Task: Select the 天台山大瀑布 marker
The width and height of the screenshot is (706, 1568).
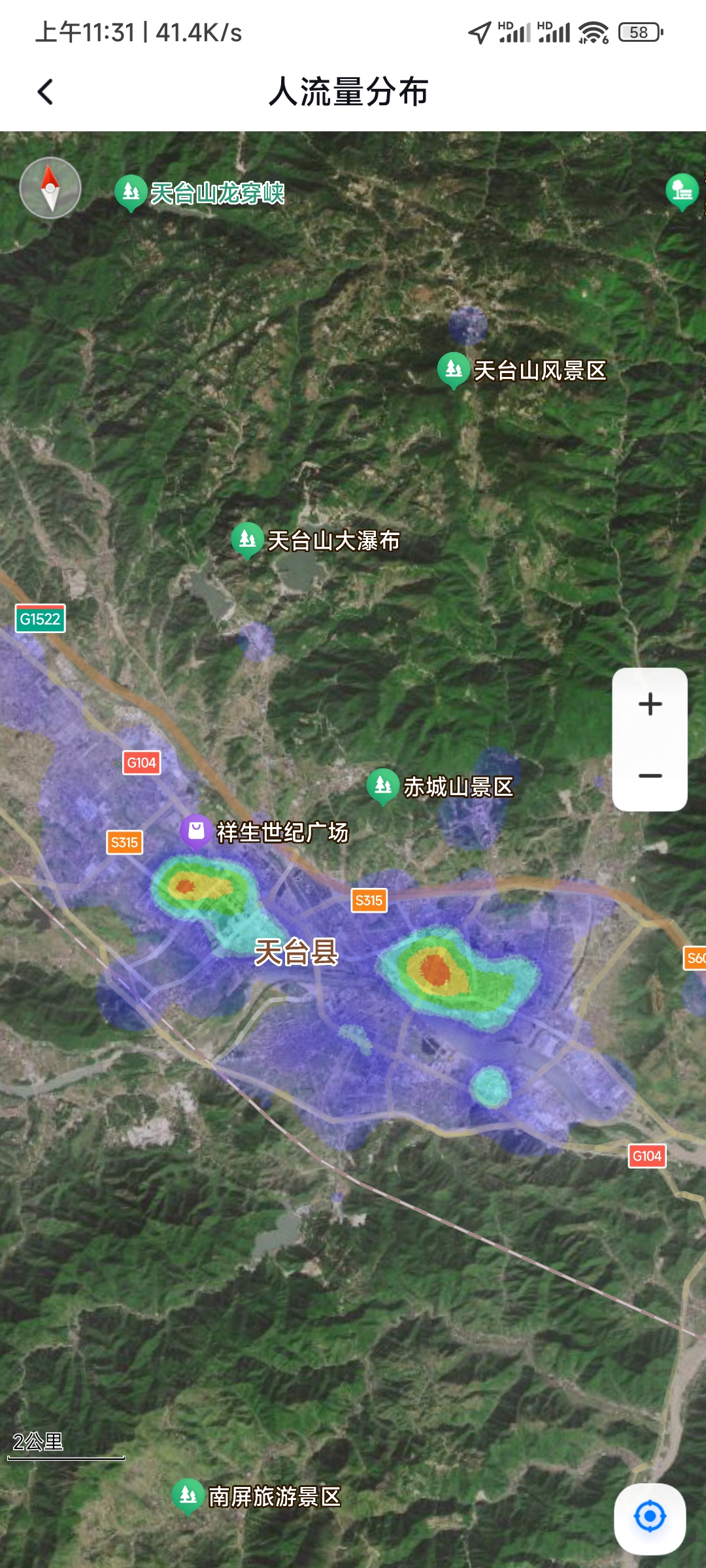Action: pyautogui.click(x=247, y=540)
